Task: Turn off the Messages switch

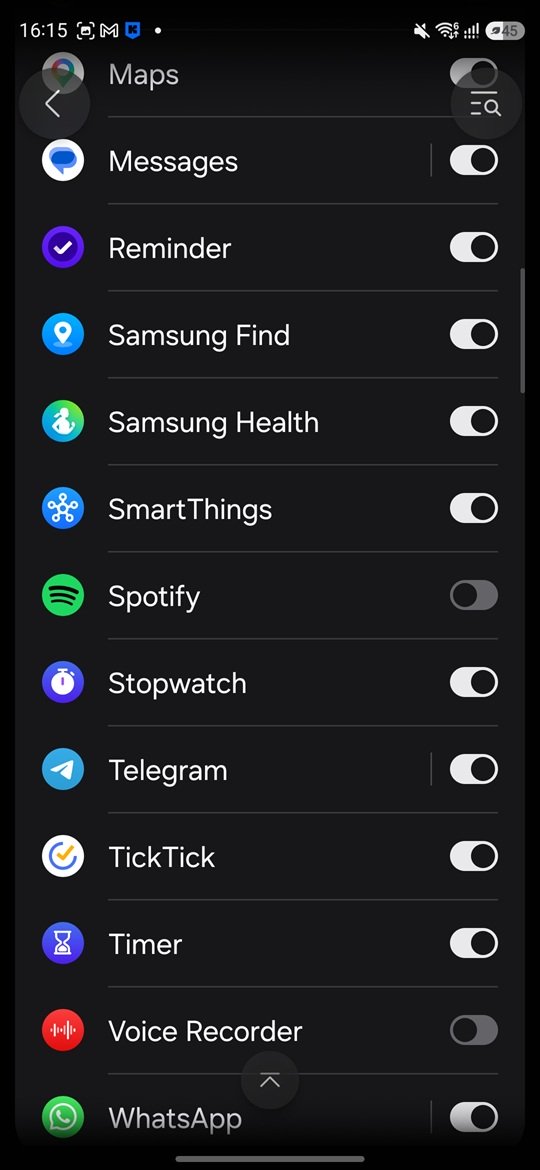Action: 474,160
